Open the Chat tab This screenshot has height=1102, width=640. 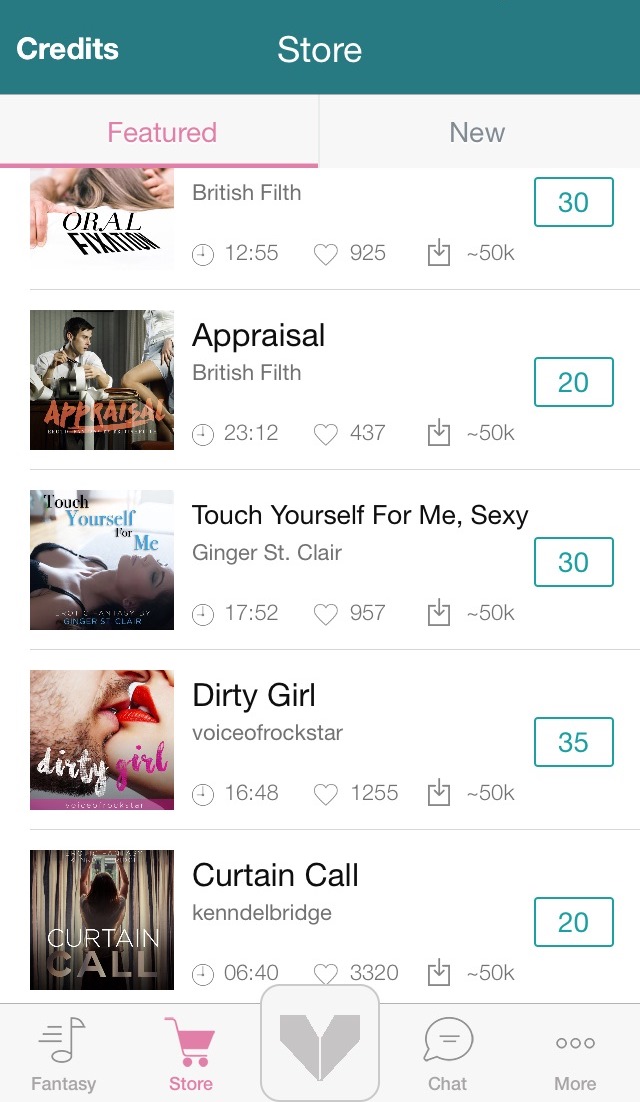point(448,1054)
